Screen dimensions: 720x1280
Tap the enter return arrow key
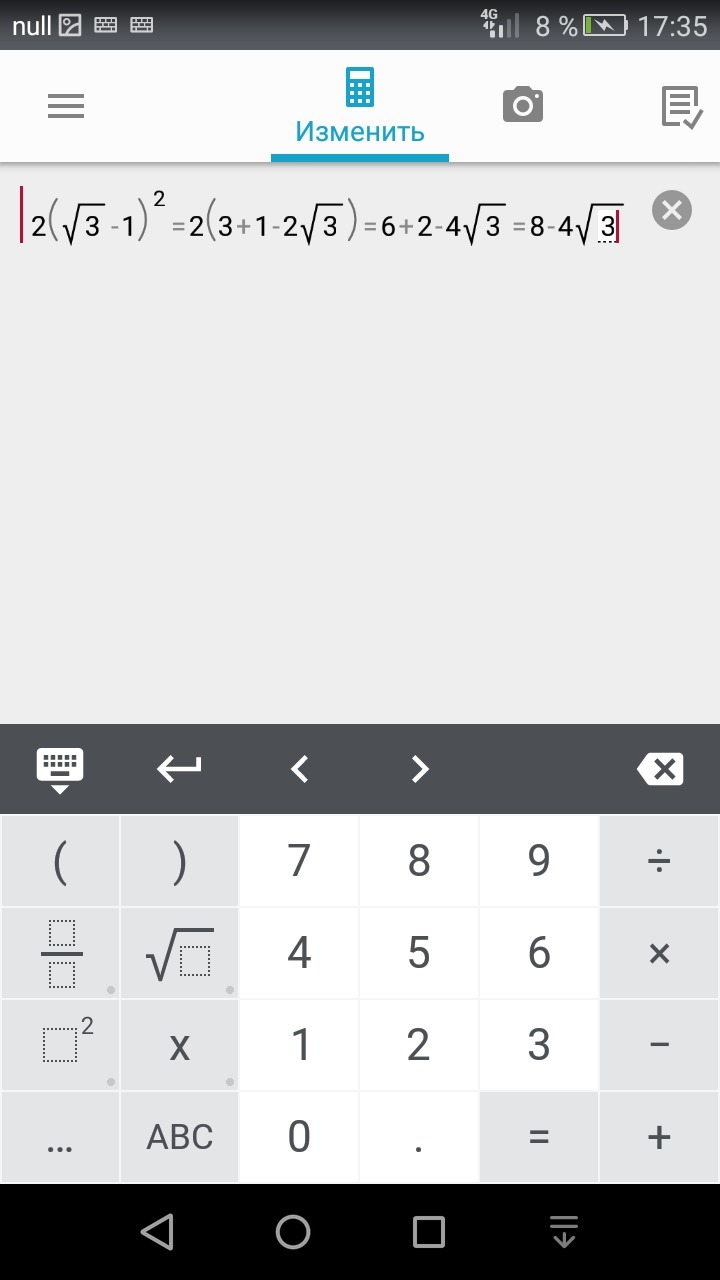[x=179, y=768]
